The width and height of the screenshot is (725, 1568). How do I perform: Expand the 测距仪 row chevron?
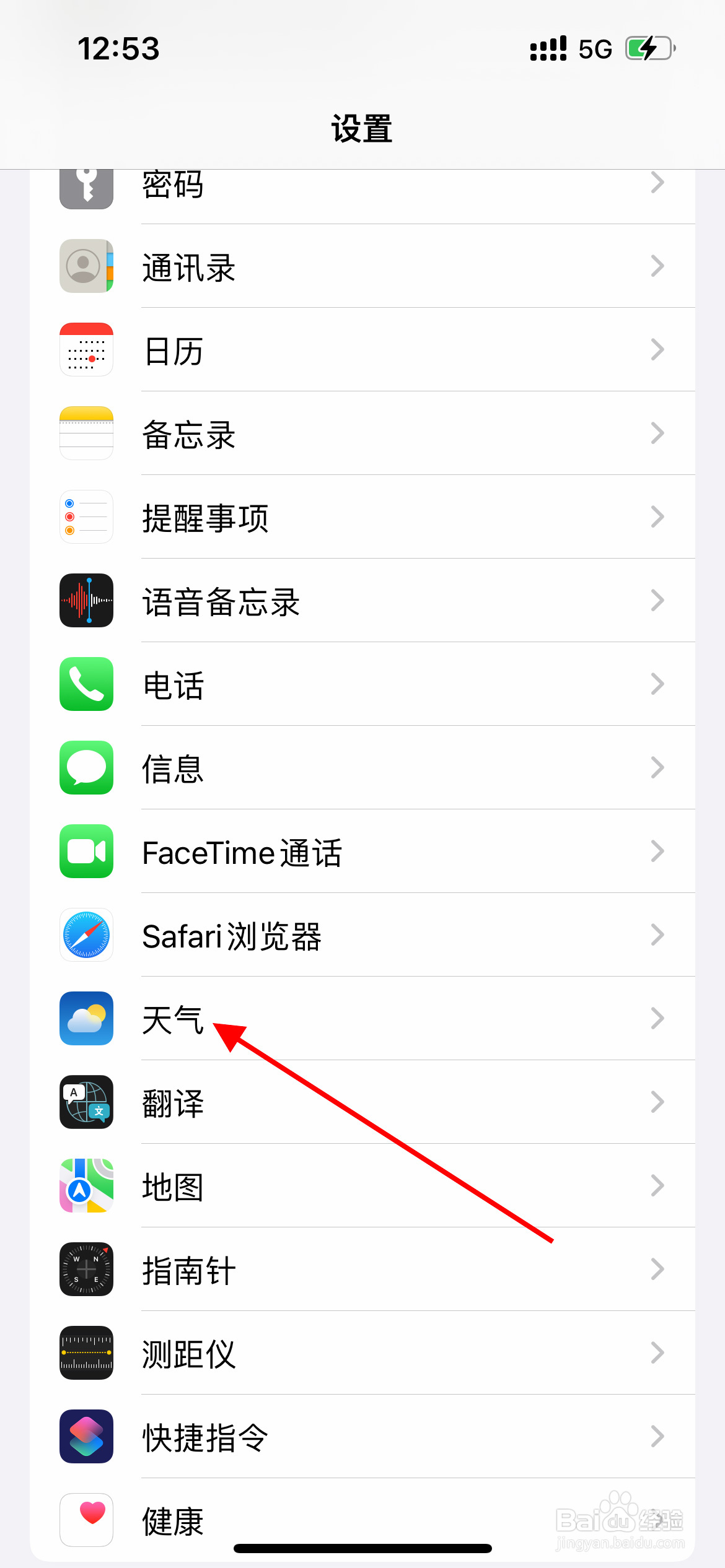657,1353
